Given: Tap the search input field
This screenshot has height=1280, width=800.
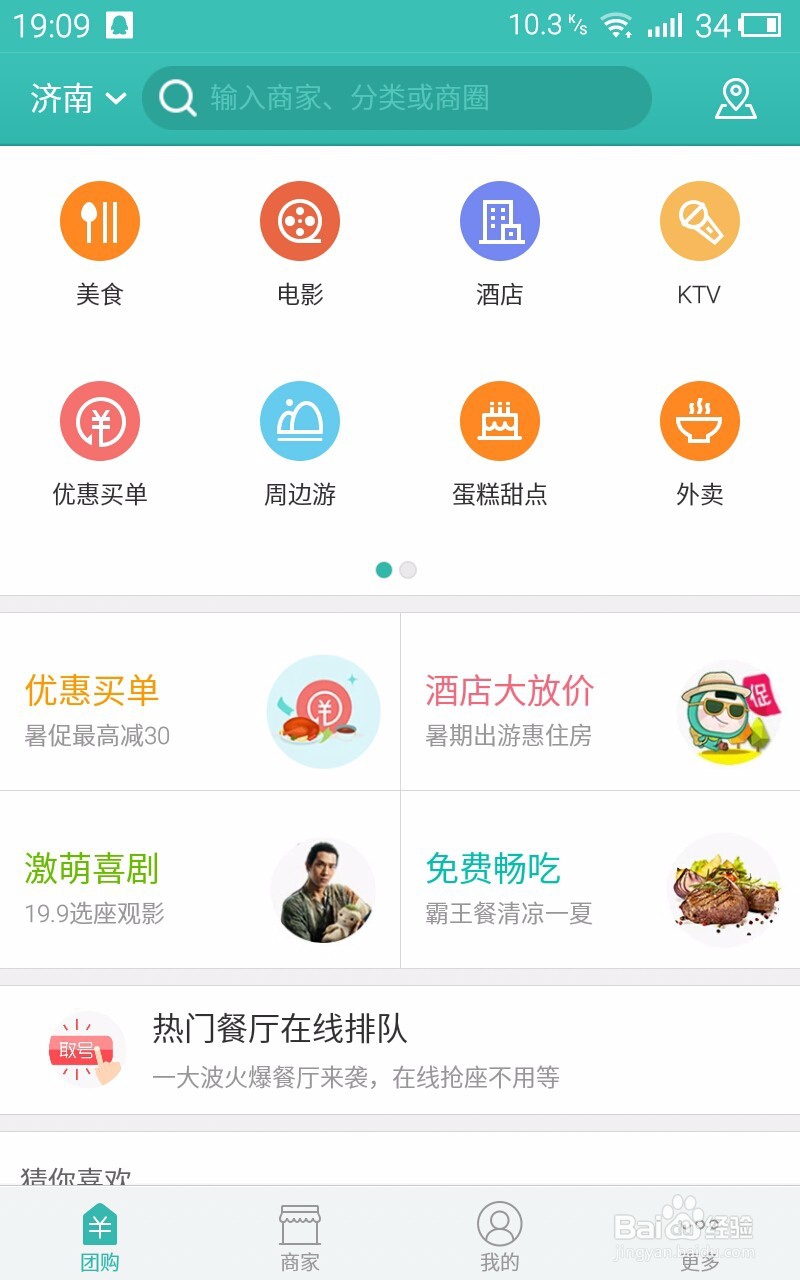Looking at the screenshot, I should pos(400,98).
